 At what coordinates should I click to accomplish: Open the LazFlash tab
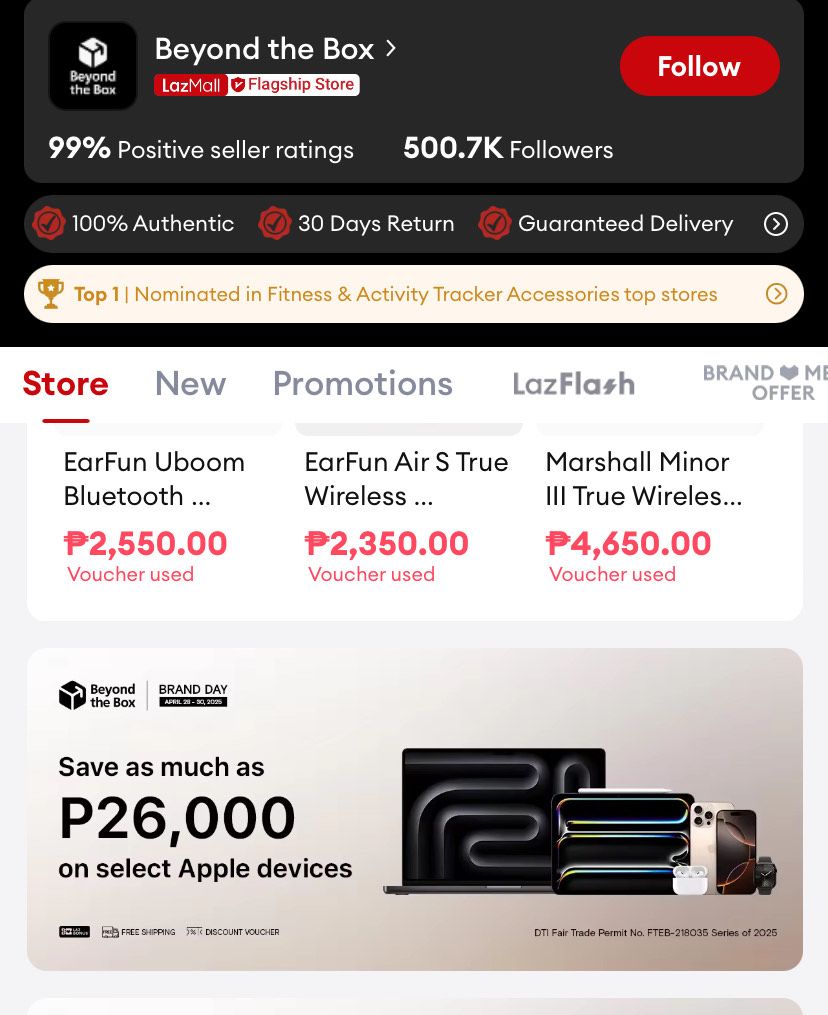click(573, 384)
